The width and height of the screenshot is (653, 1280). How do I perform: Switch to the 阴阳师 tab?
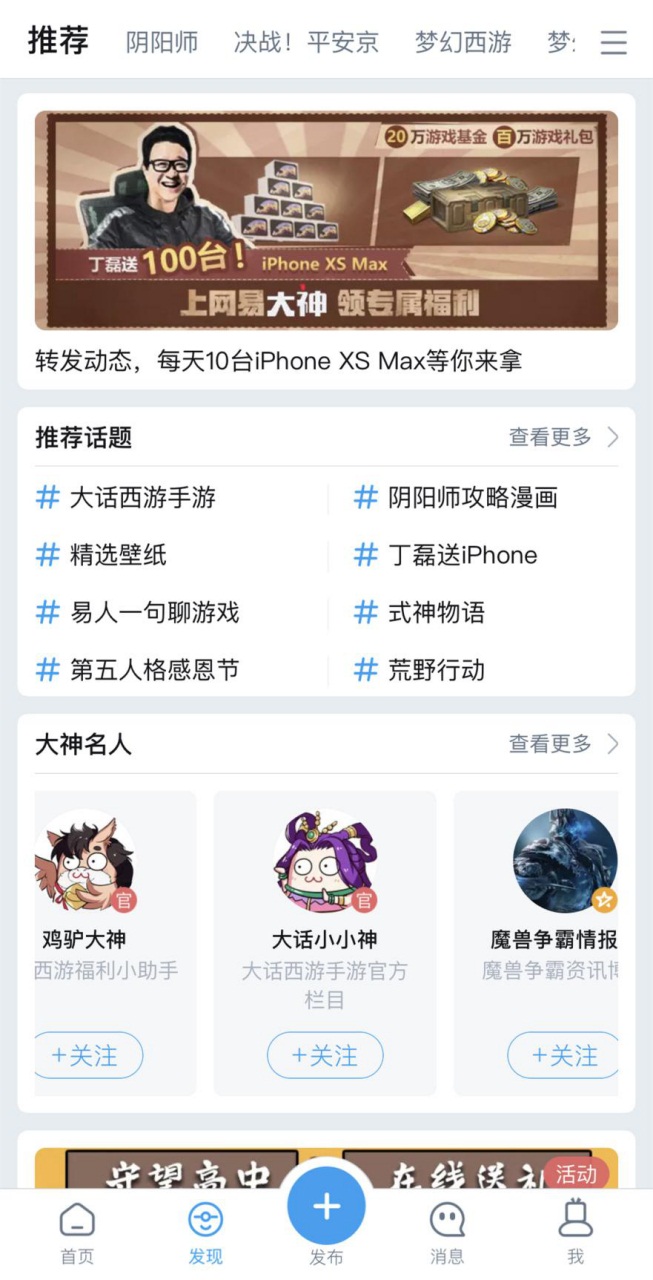click(162, 42)
